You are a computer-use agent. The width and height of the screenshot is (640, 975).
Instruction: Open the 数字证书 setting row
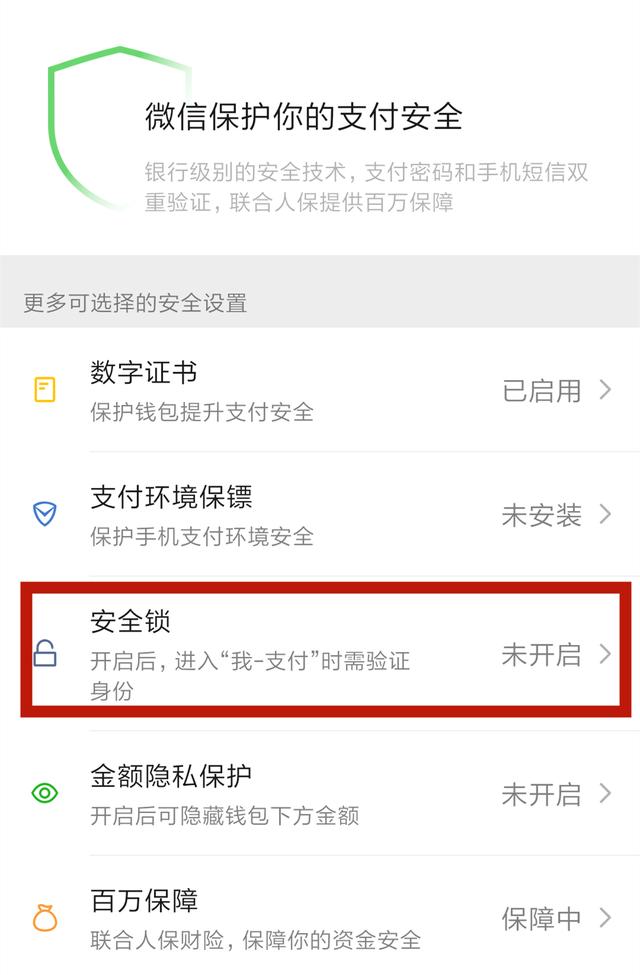click(x=320, y=390)
